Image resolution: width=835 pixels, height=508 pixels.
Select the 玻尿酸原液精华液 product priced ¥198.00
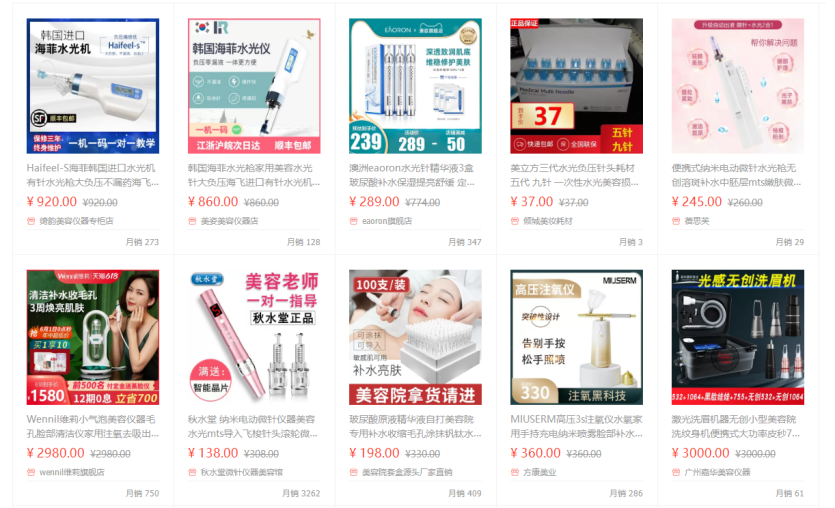point(415,336)
